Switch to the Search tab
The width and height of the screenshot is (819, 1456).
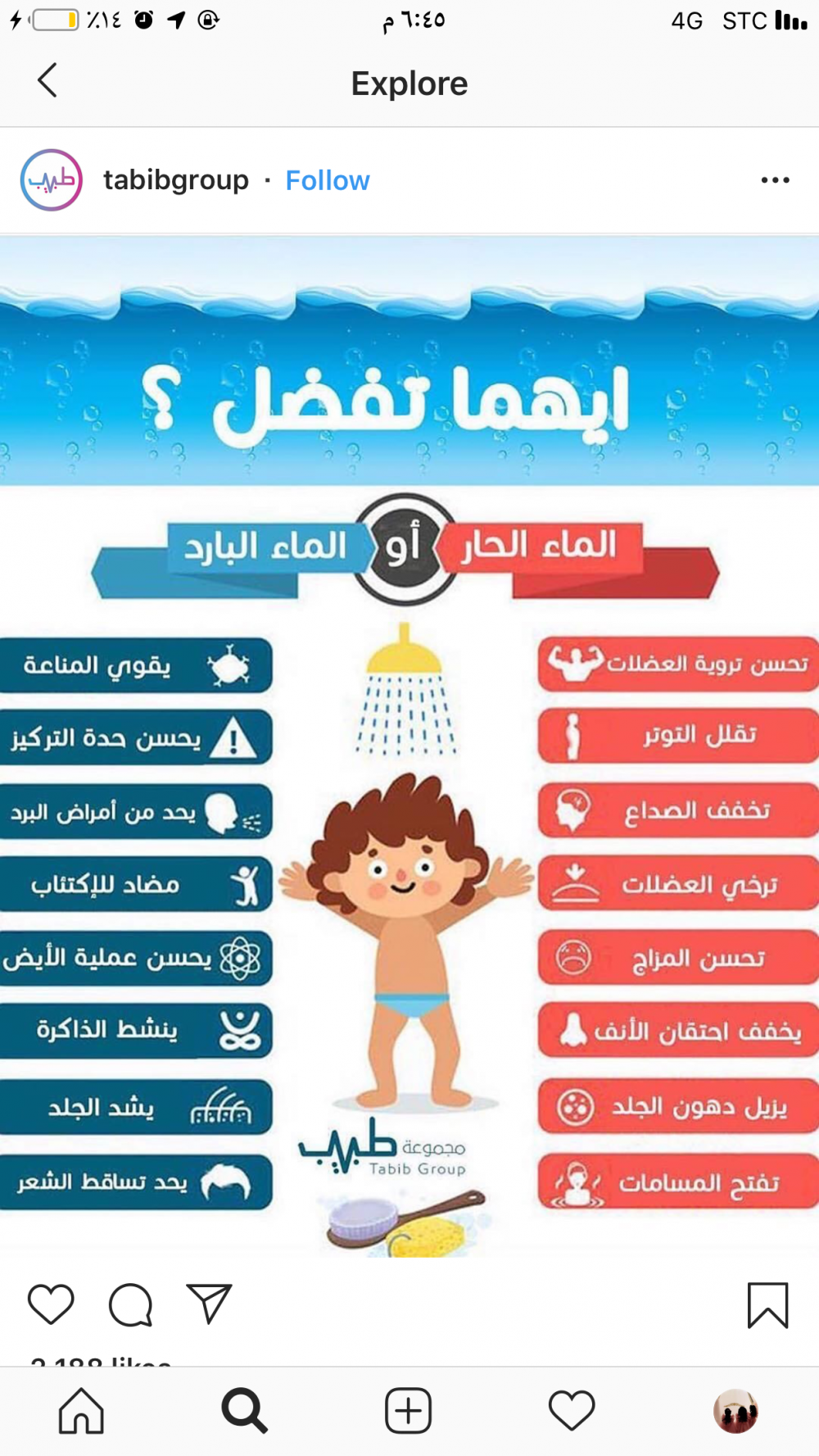coord(244,1410)
